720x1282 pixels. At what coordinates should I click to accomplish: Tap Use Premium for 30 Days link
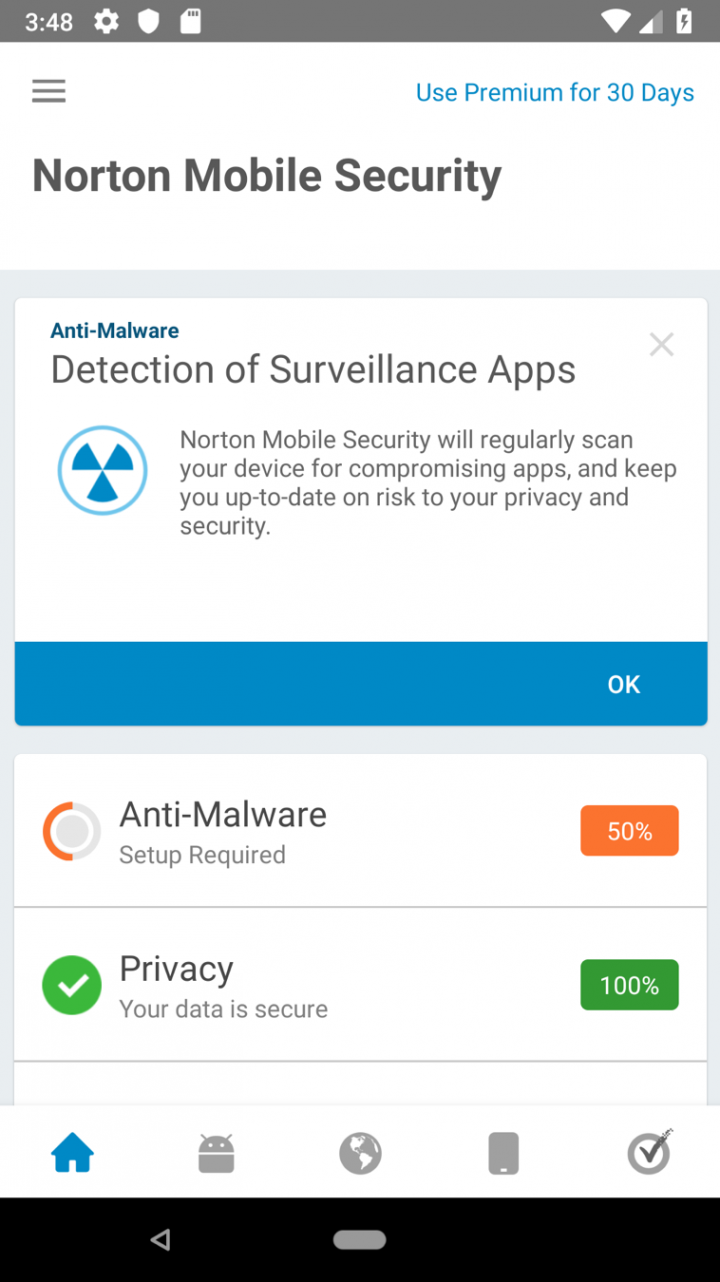[555, 92]
